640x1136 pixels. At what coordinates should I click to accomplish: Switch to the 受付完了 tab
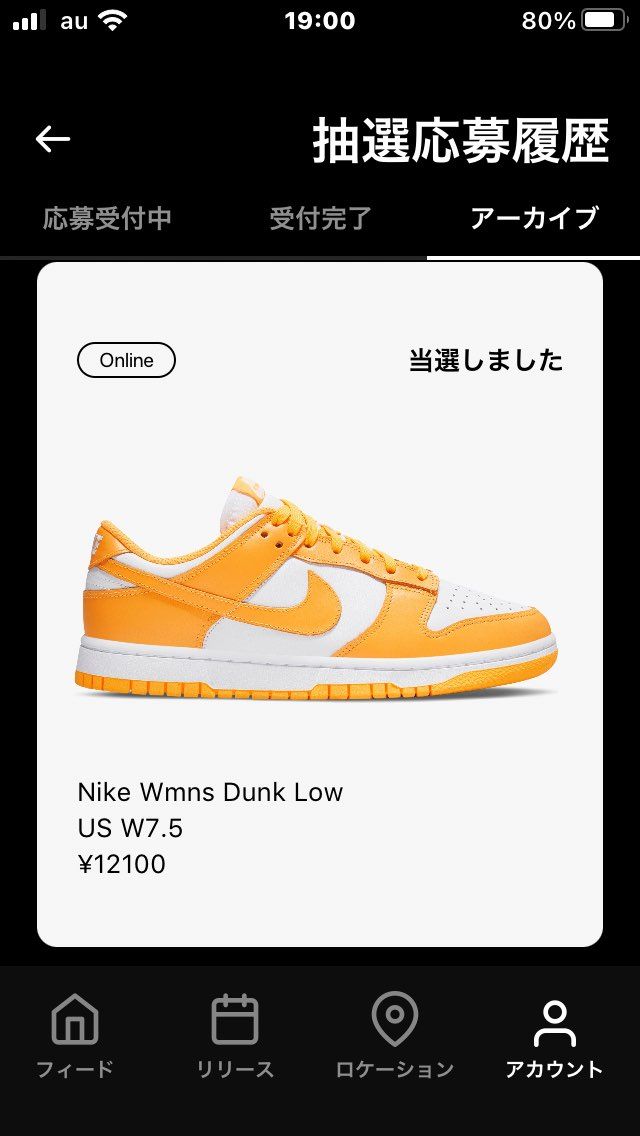[320, 219]
